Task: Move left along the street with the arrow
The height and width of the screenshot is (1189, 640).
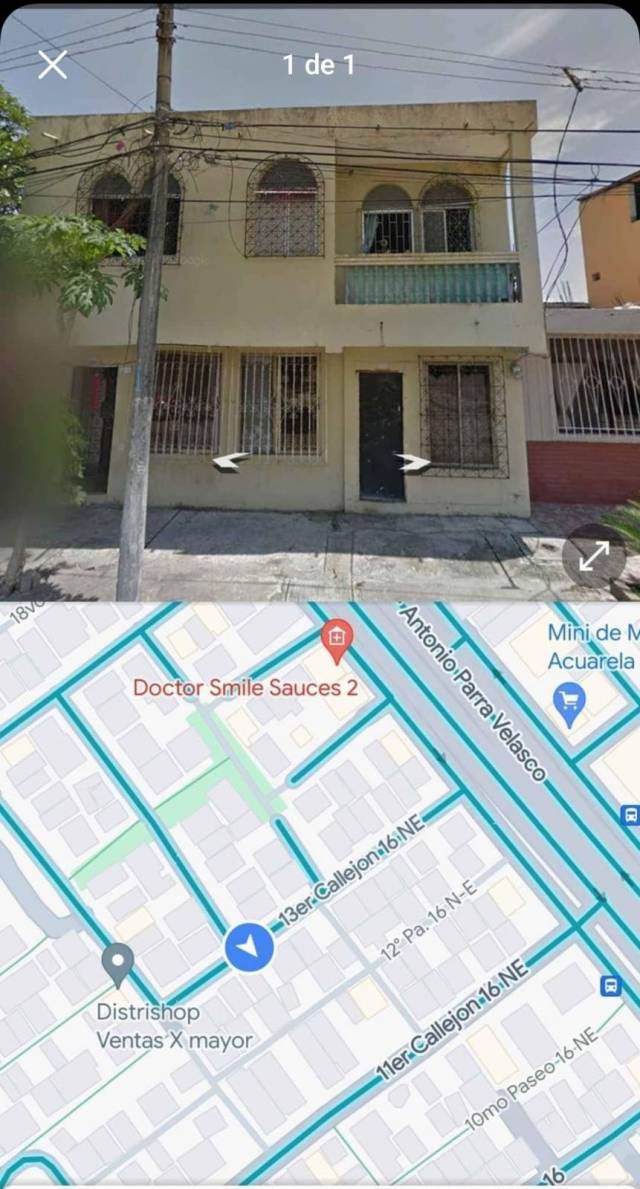Action: [x=231, y=461]
